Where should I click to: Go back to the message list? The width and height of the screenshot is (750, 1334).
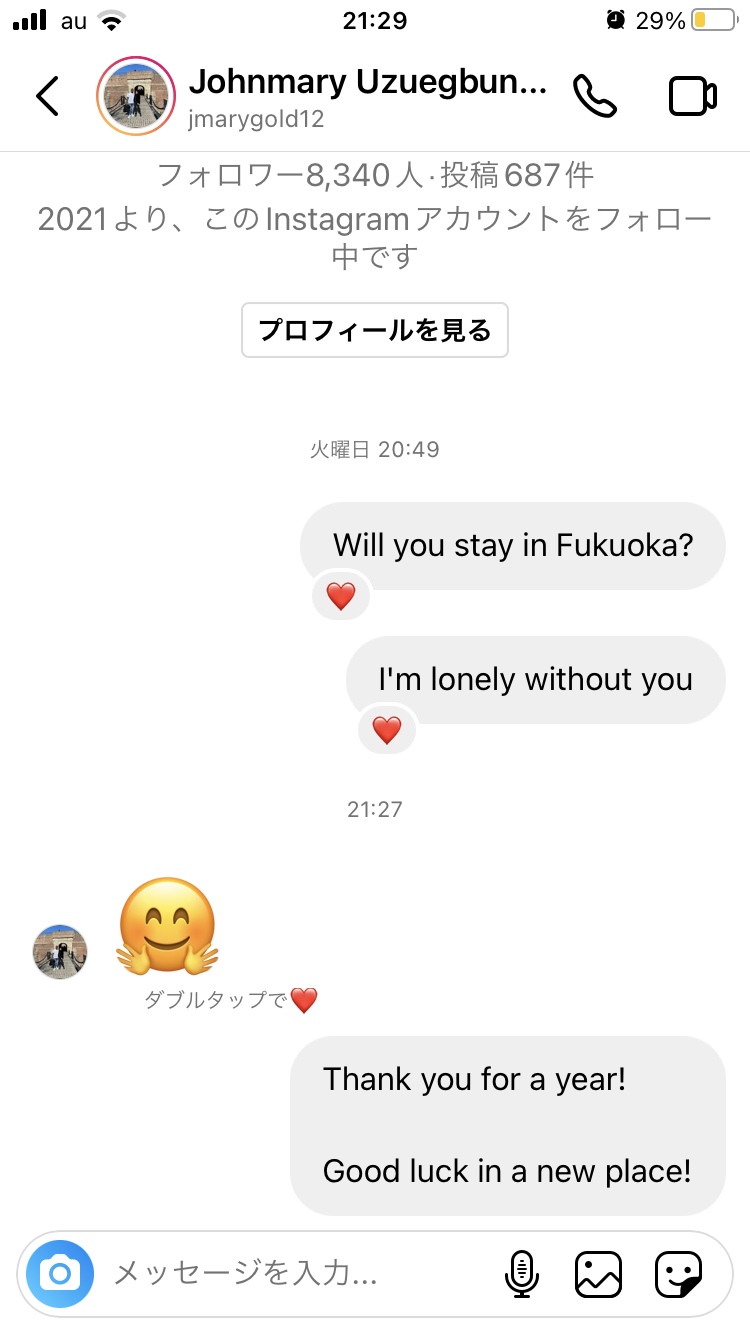click(x=47, y=96)
